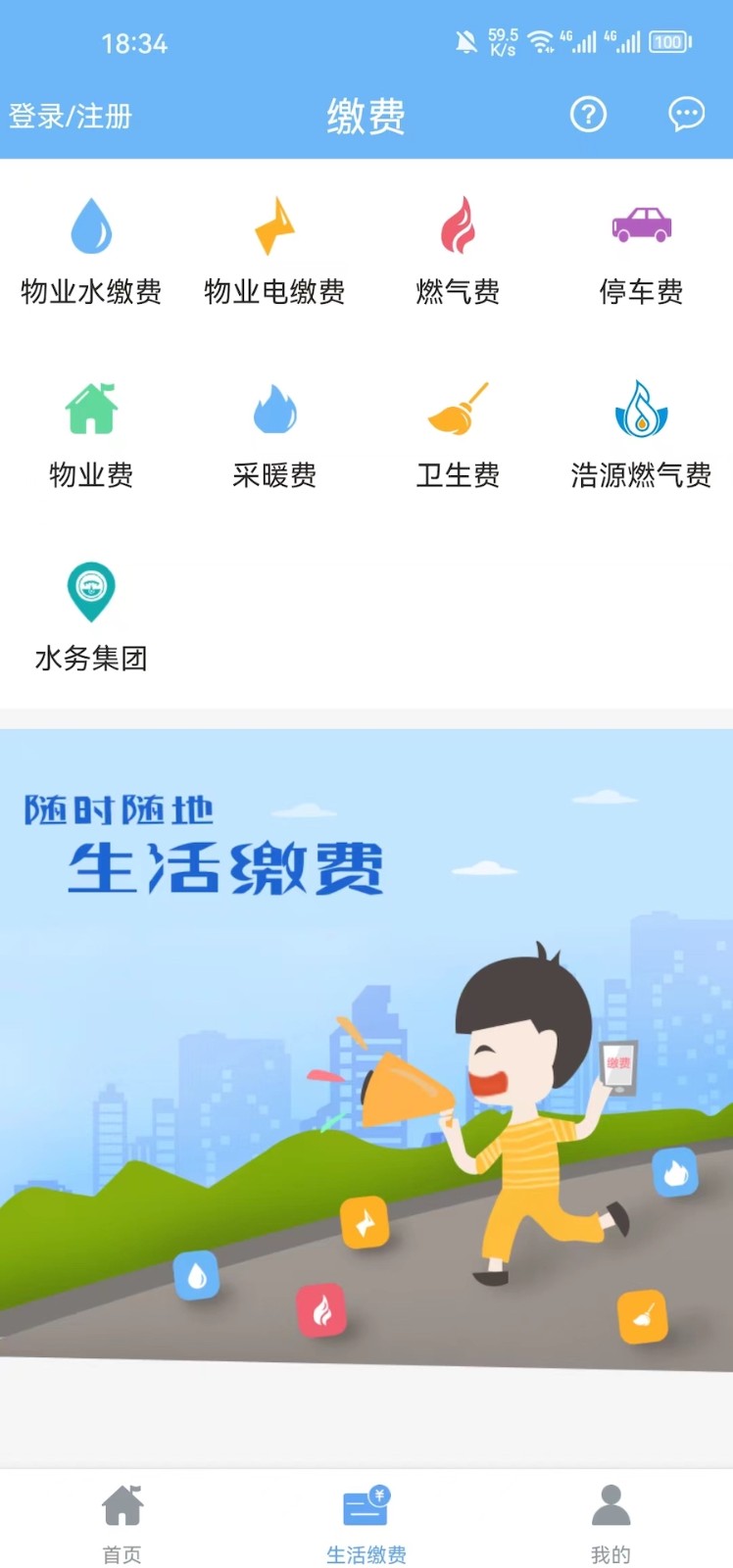Switch to the 生活缴费 tab
The image size is (733, 1568).
(x=366, y=1522)
